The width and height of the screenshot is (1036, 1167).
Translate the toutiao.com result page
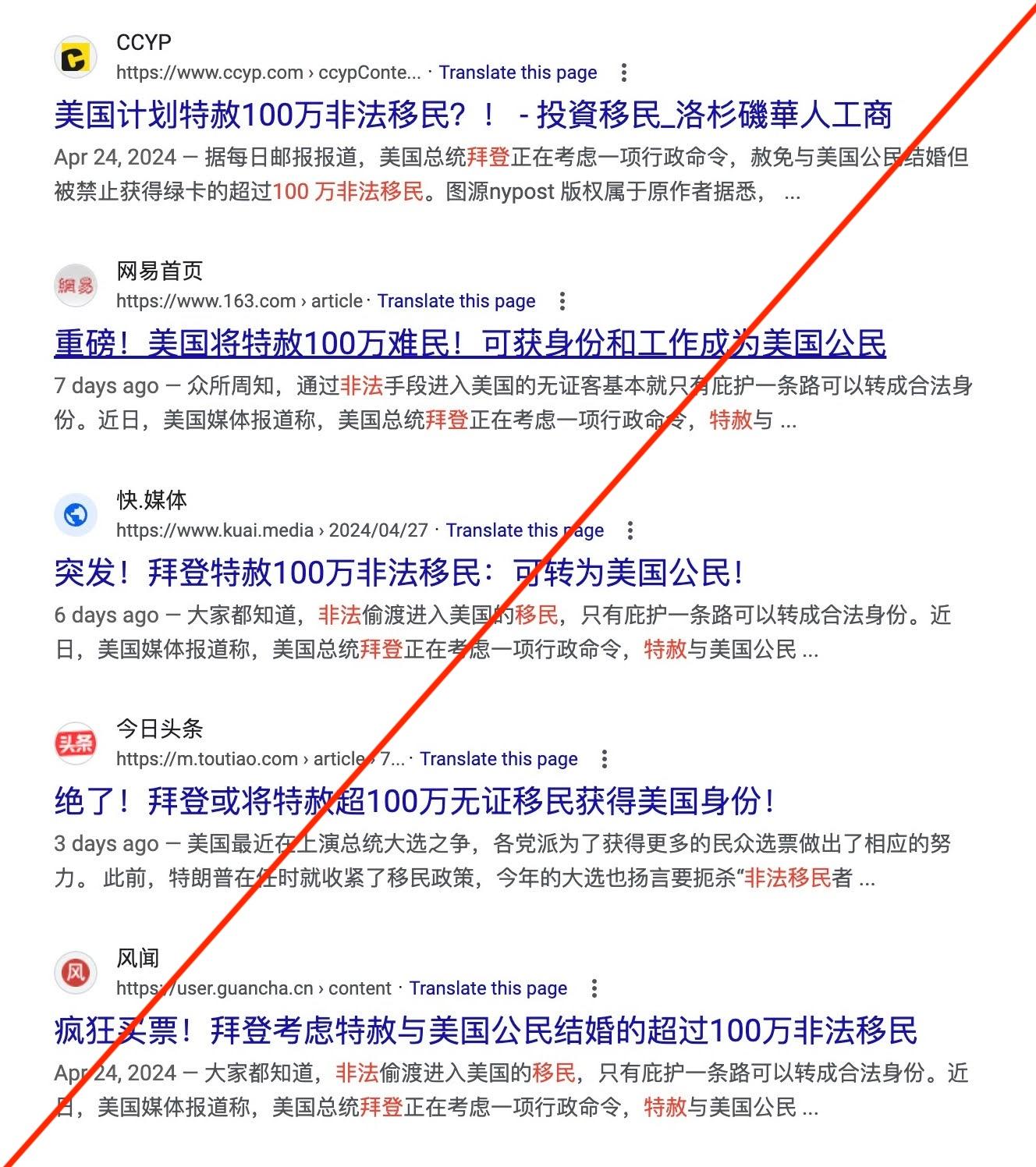(498, 759)
